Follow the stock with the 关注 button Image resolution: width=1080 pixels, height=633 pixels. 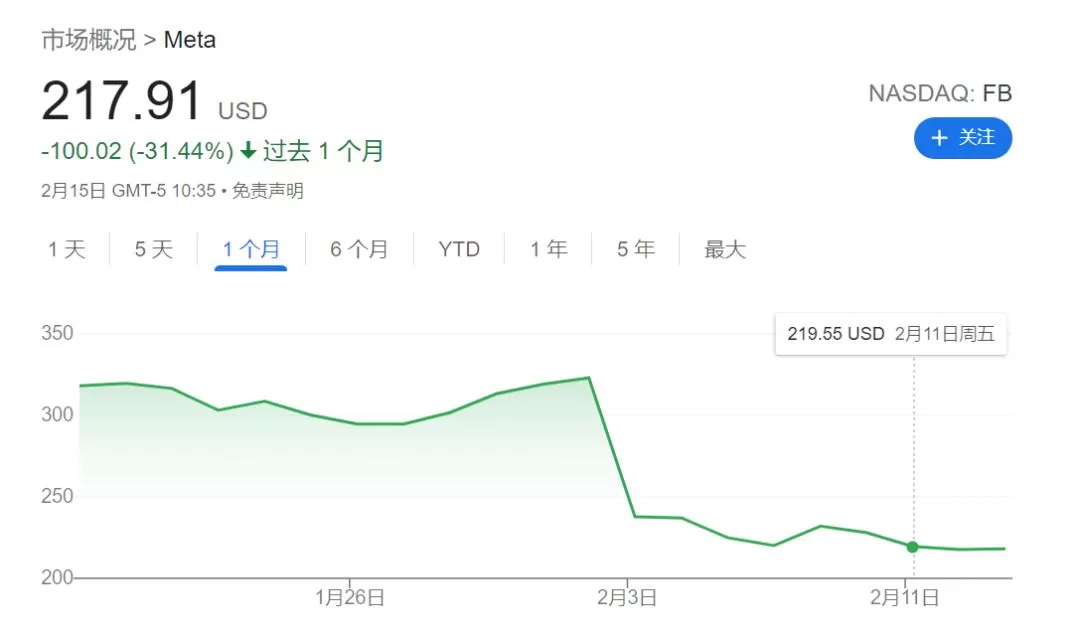tap(962, 138)
